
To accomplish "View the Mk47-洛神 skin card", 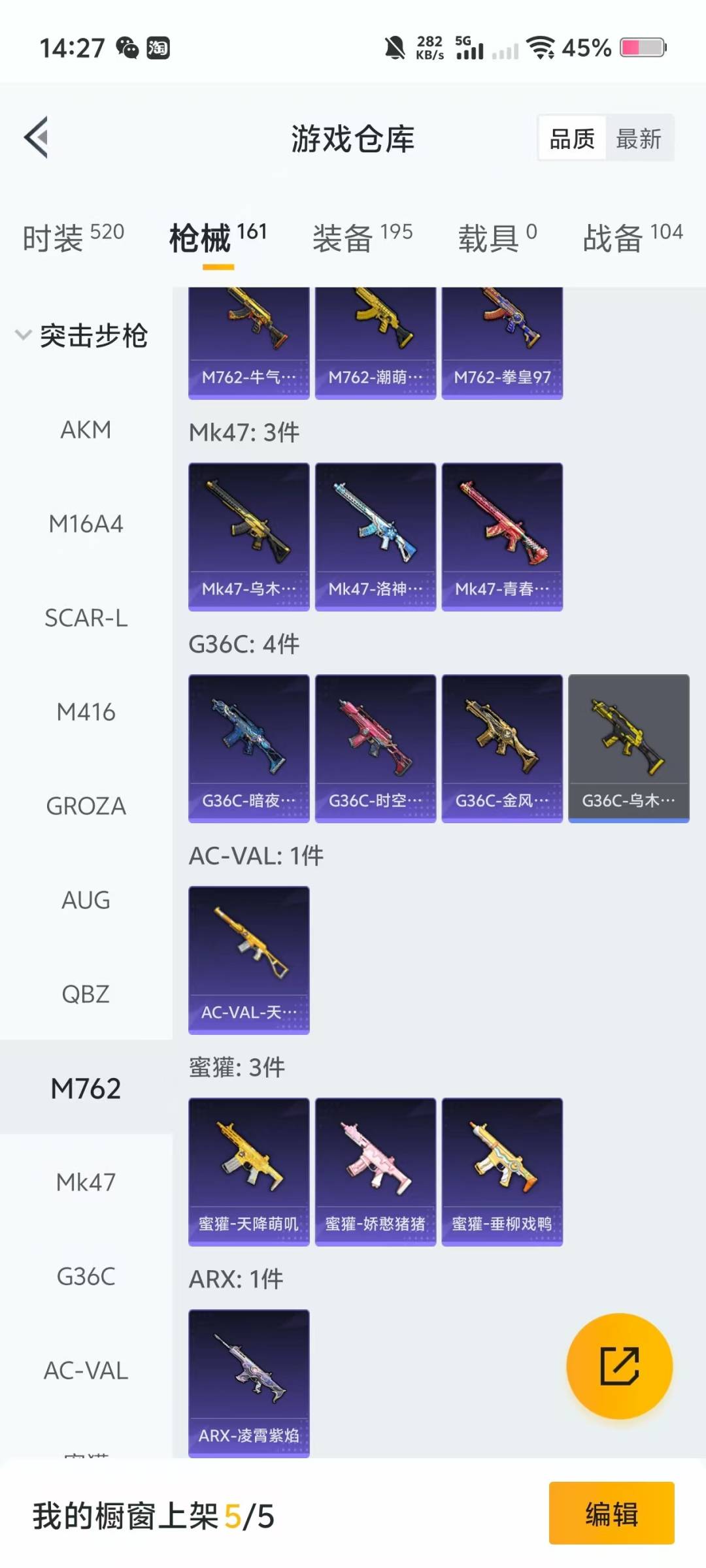I will click(x=375, y=537).
